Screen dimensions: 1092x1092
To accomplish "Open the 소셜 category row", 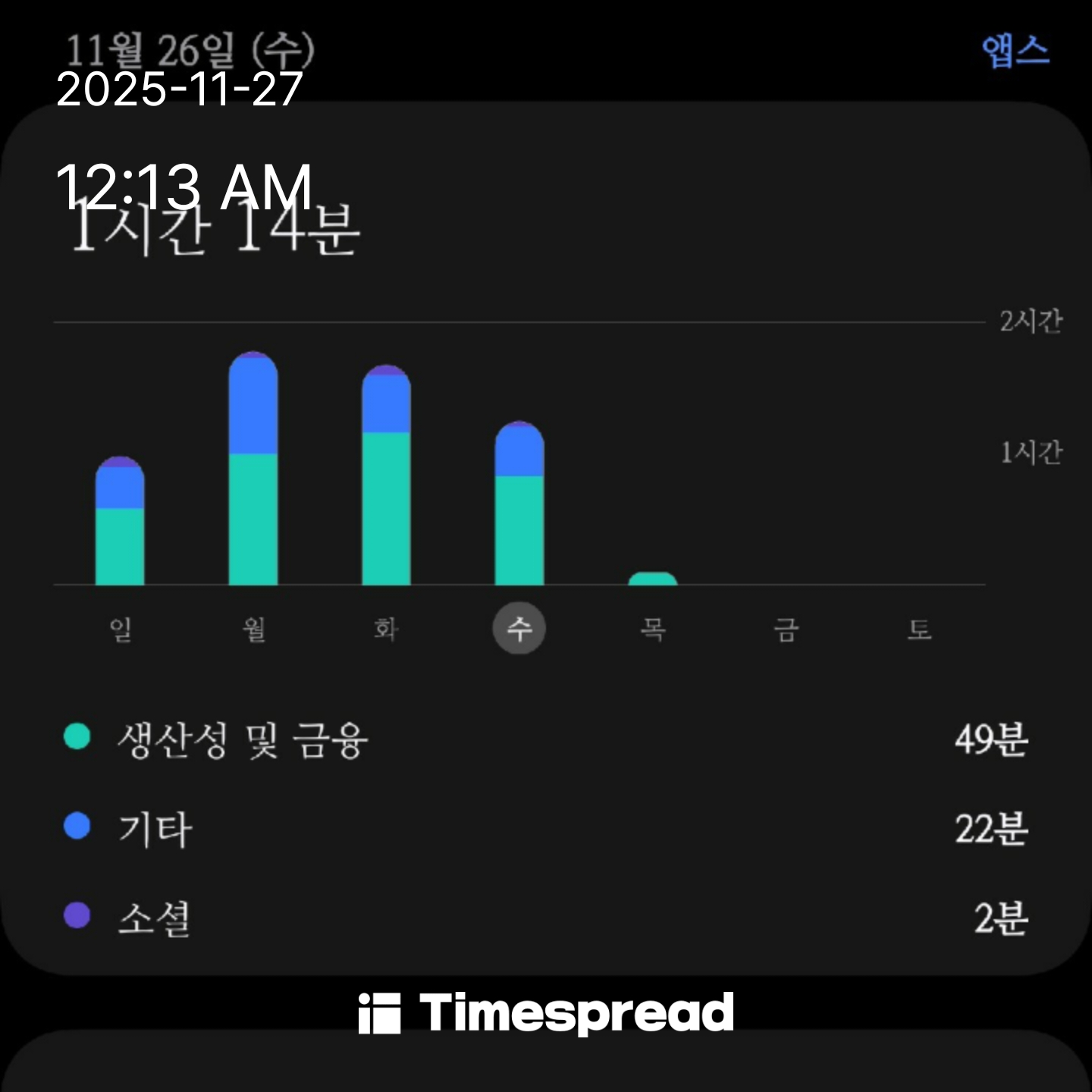I will pyautogui.click(x=544, y=918).
